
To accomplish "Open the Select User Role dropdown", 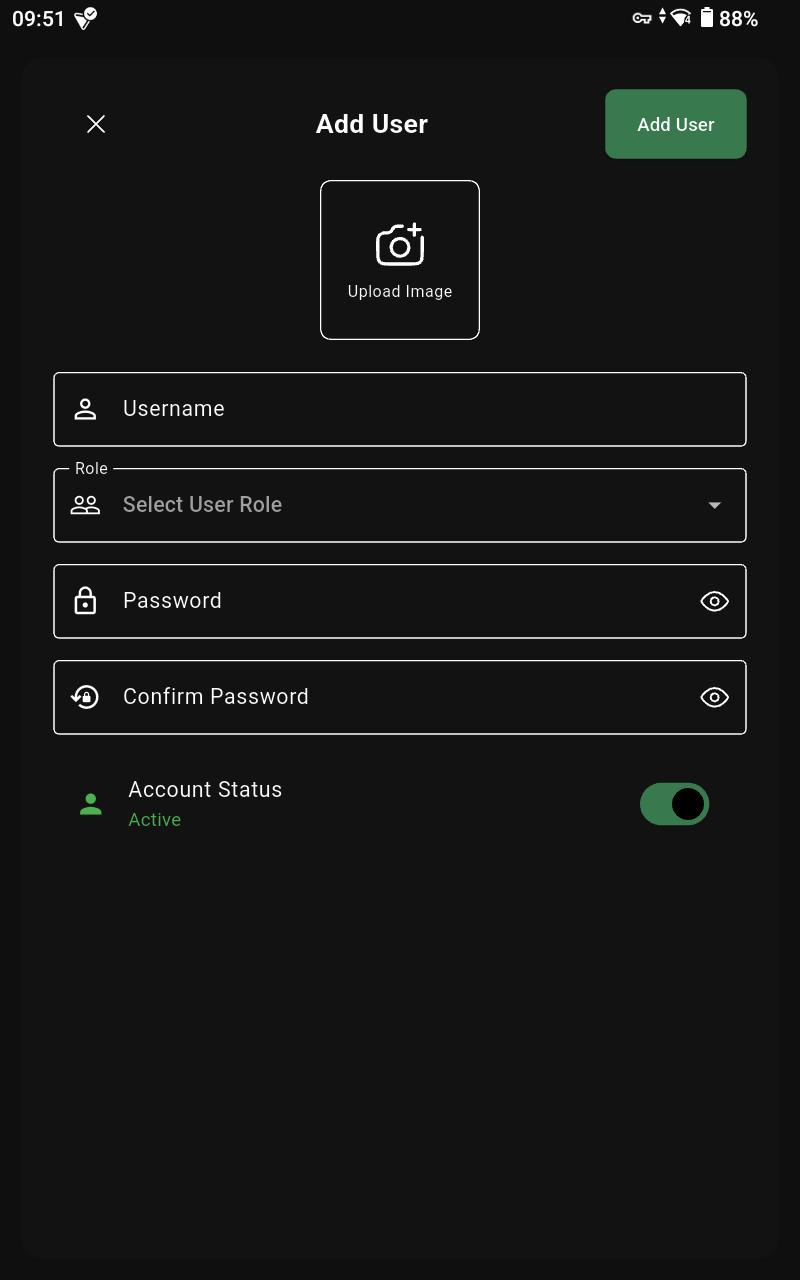I will [x=400, y=505].
